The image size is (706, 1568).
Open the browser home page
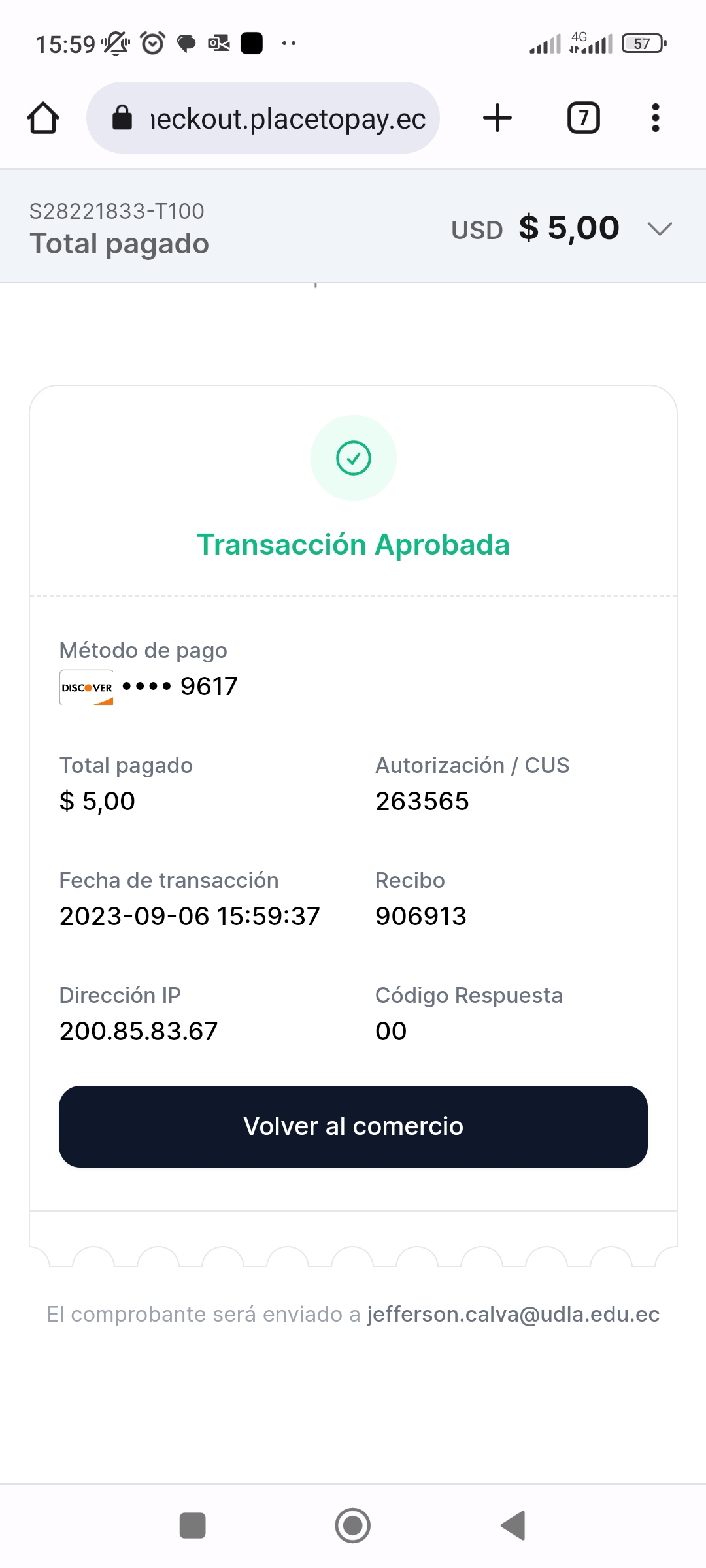(43, 118)
